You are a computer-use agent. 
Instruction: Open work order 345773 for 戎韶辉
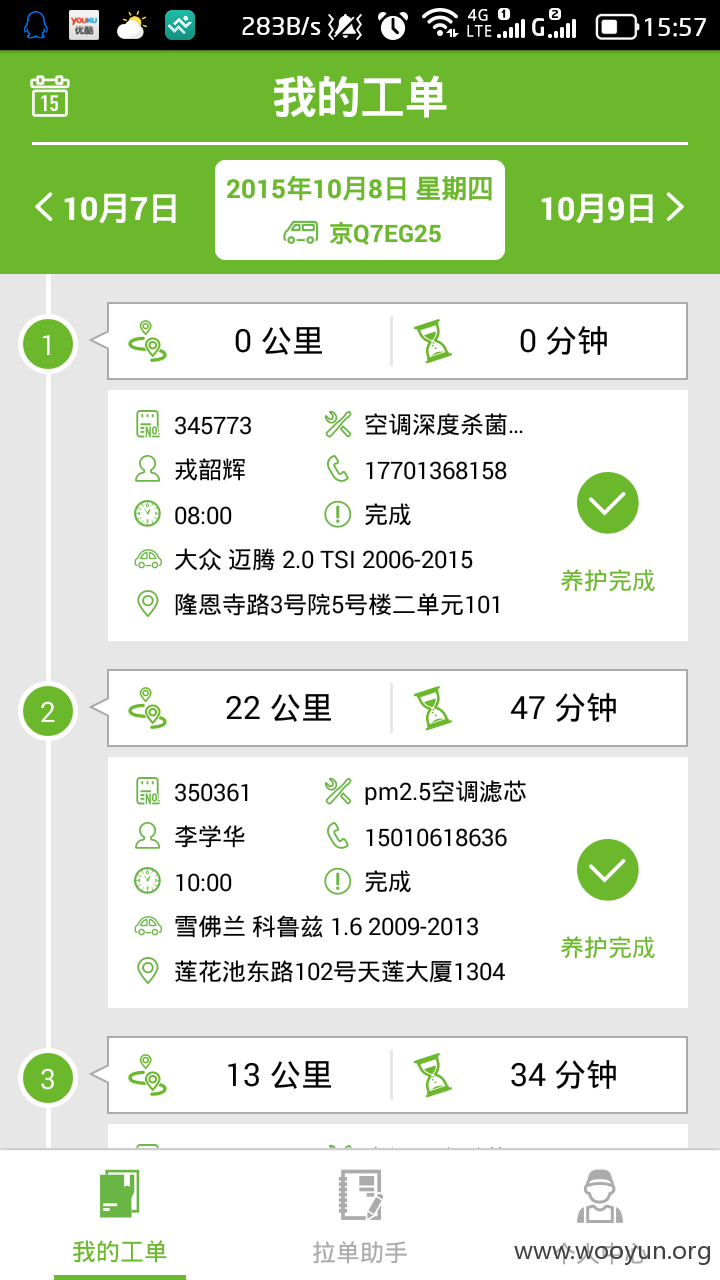[x=398, y=515]
